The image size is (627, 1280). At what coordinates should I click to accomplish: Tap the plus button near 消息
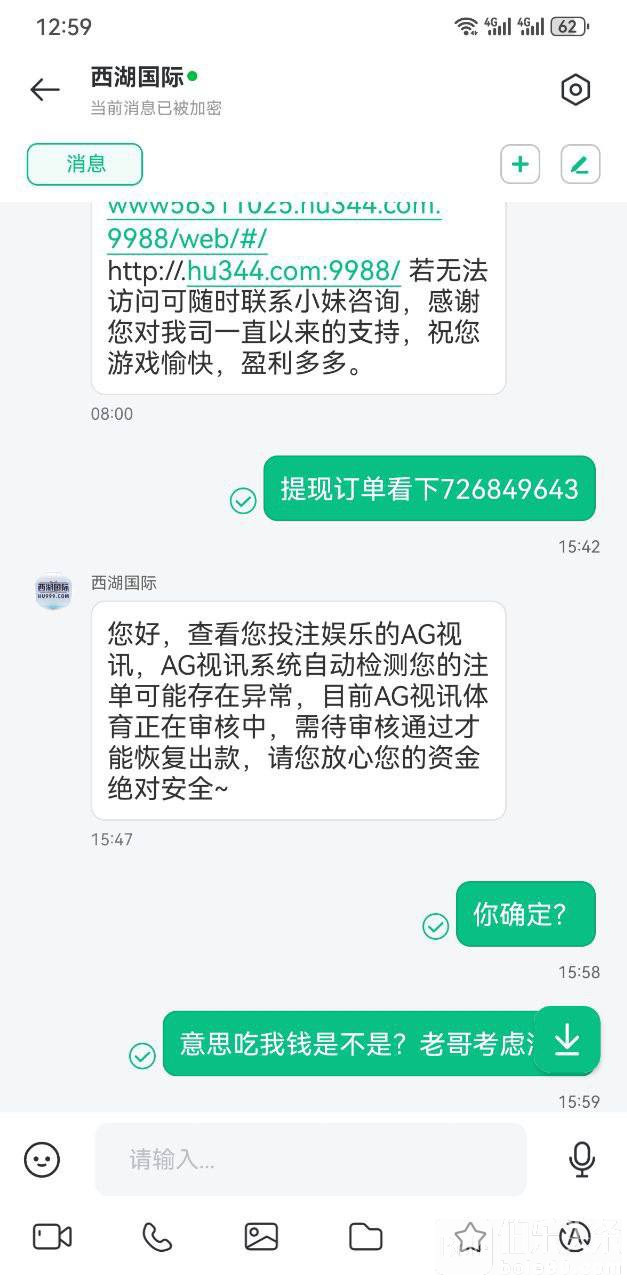click(x=520, y=165)
